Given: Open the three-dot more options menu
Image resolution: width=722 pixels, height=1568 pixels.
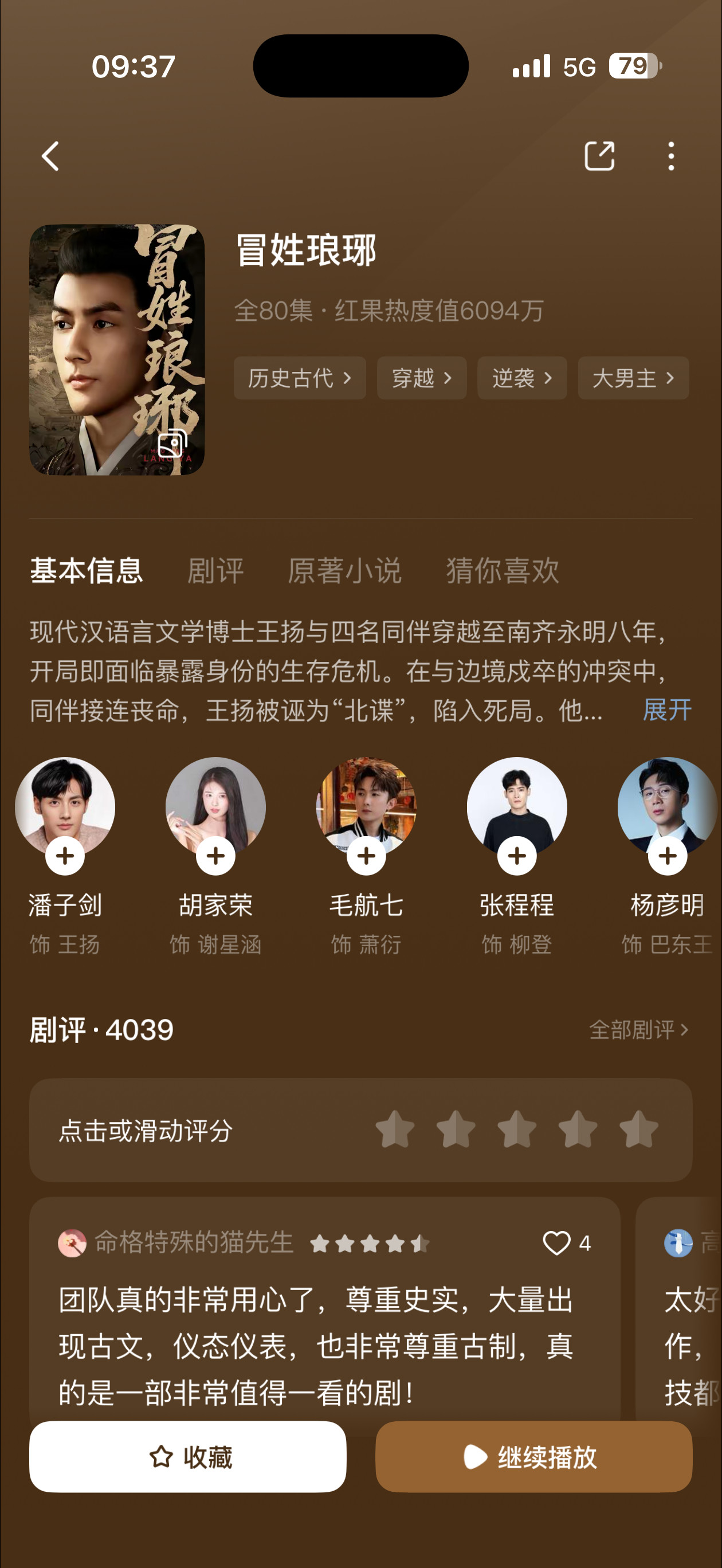Looking at the screenshot, I should 672,156.
